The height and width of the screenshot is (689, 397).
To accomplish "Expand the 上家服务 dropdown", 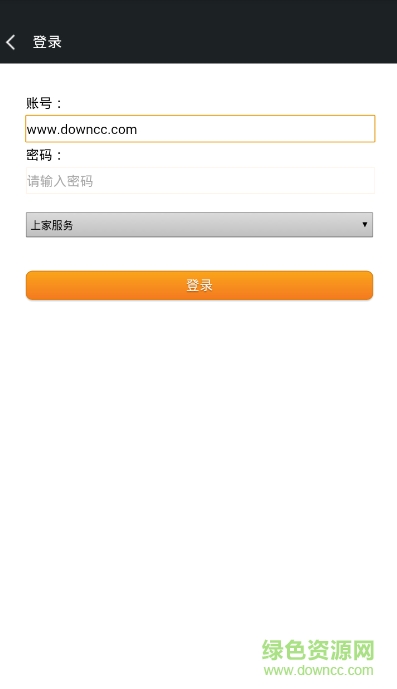I will 199,225.
